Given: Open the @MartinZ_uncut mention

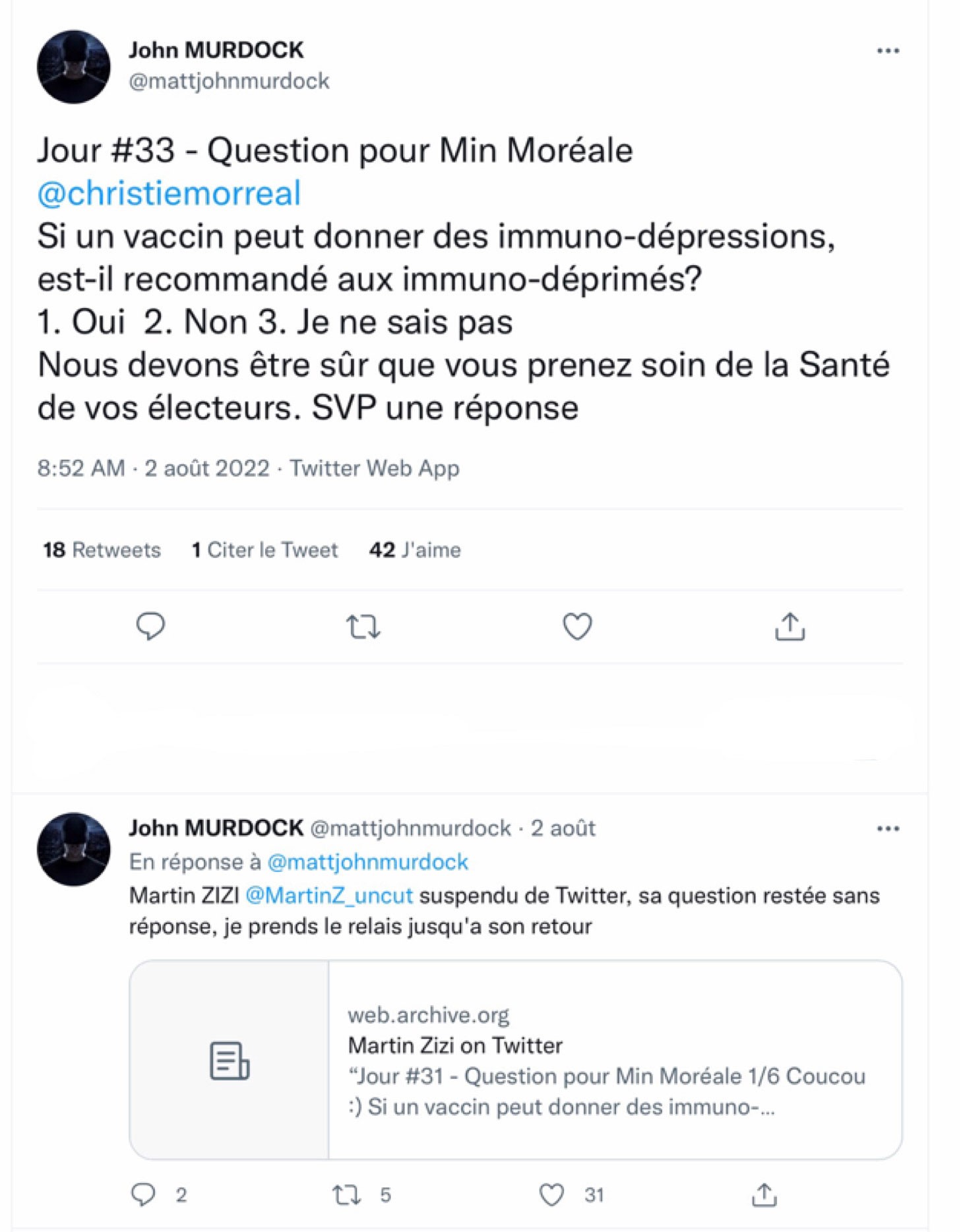Looking at the screenshot, I should (x=329, y=895).
